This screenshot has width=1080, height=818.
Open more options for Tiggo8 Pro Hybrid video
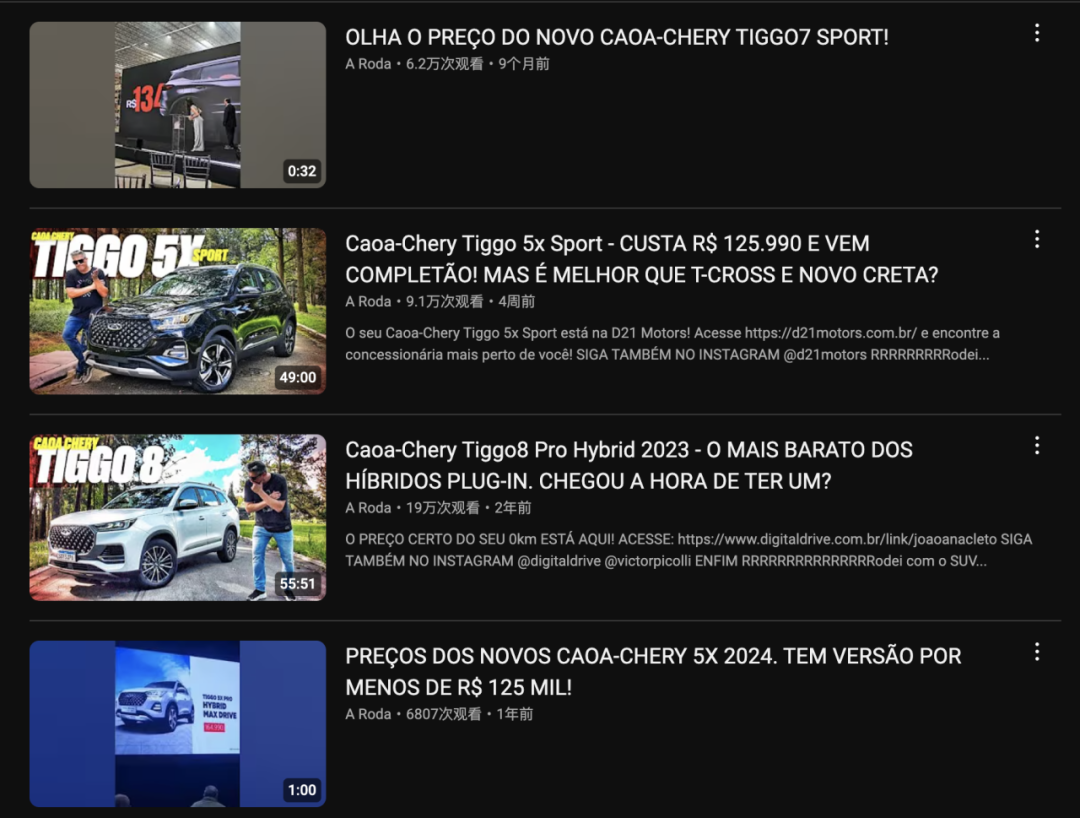(1037, 446)
